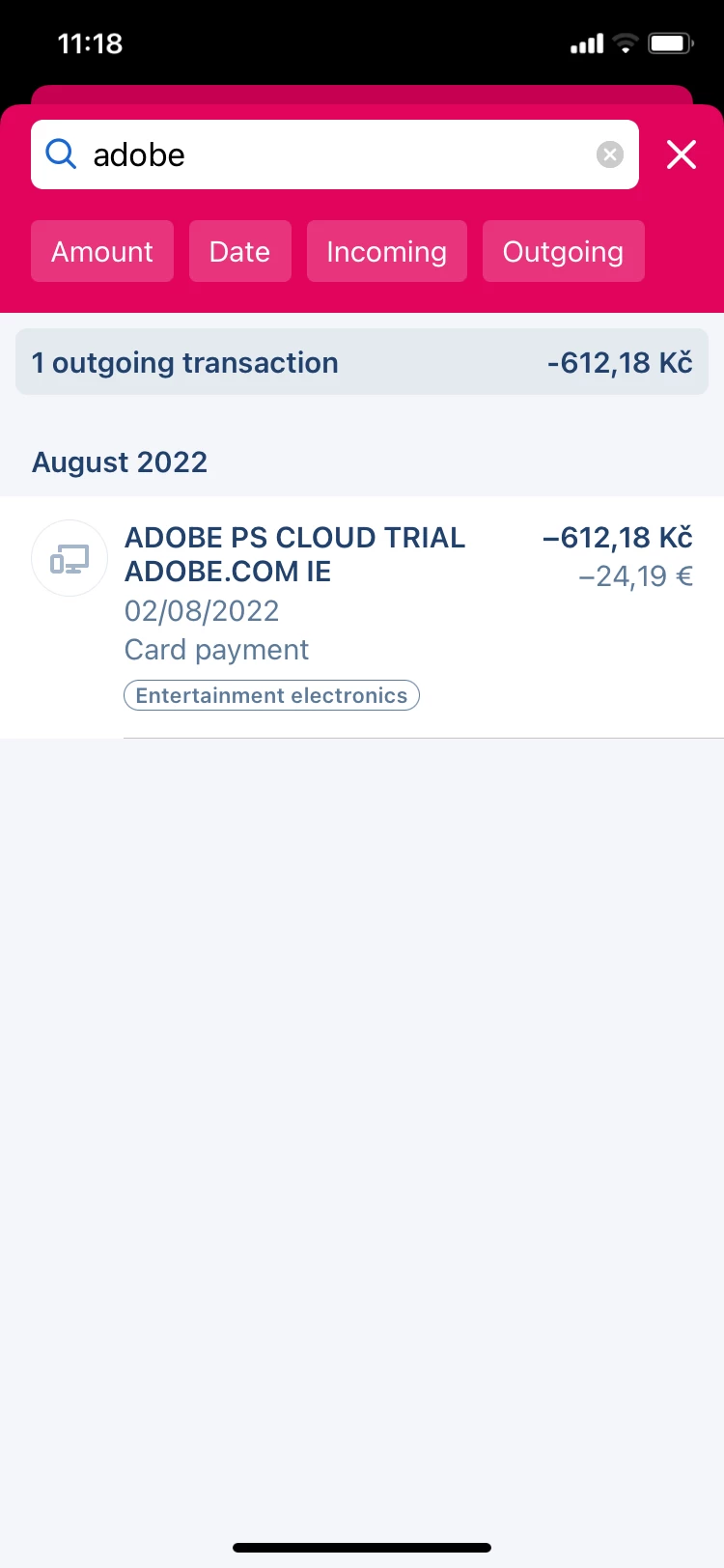Screen dimensions: 724x1568
Task: Show only Outgoing transactions
Action: click(563, 251)
